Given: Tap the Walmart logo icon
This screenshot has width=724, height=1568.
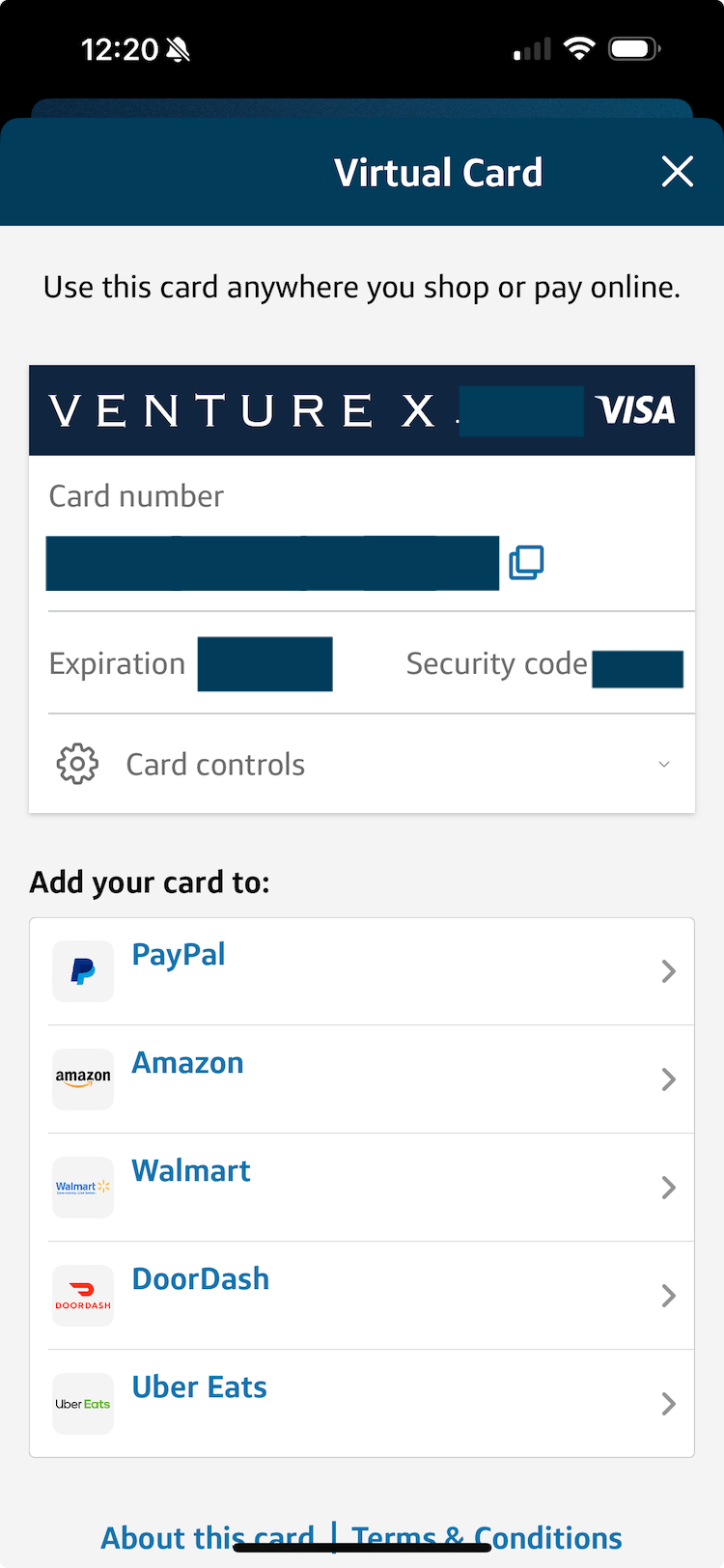Looking at the screenshot, I should [x=82, y=1188].
